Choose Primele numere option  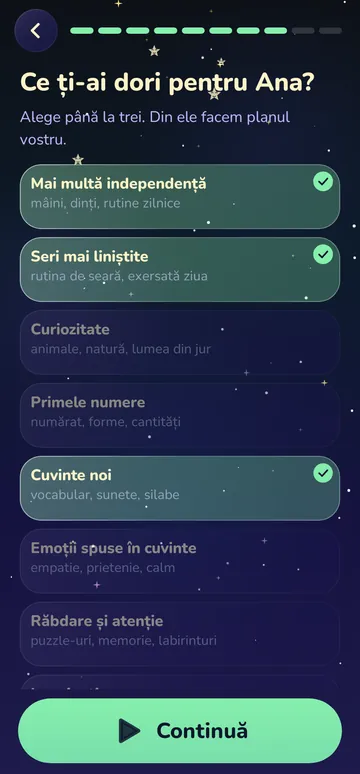[x=180, y=415]
